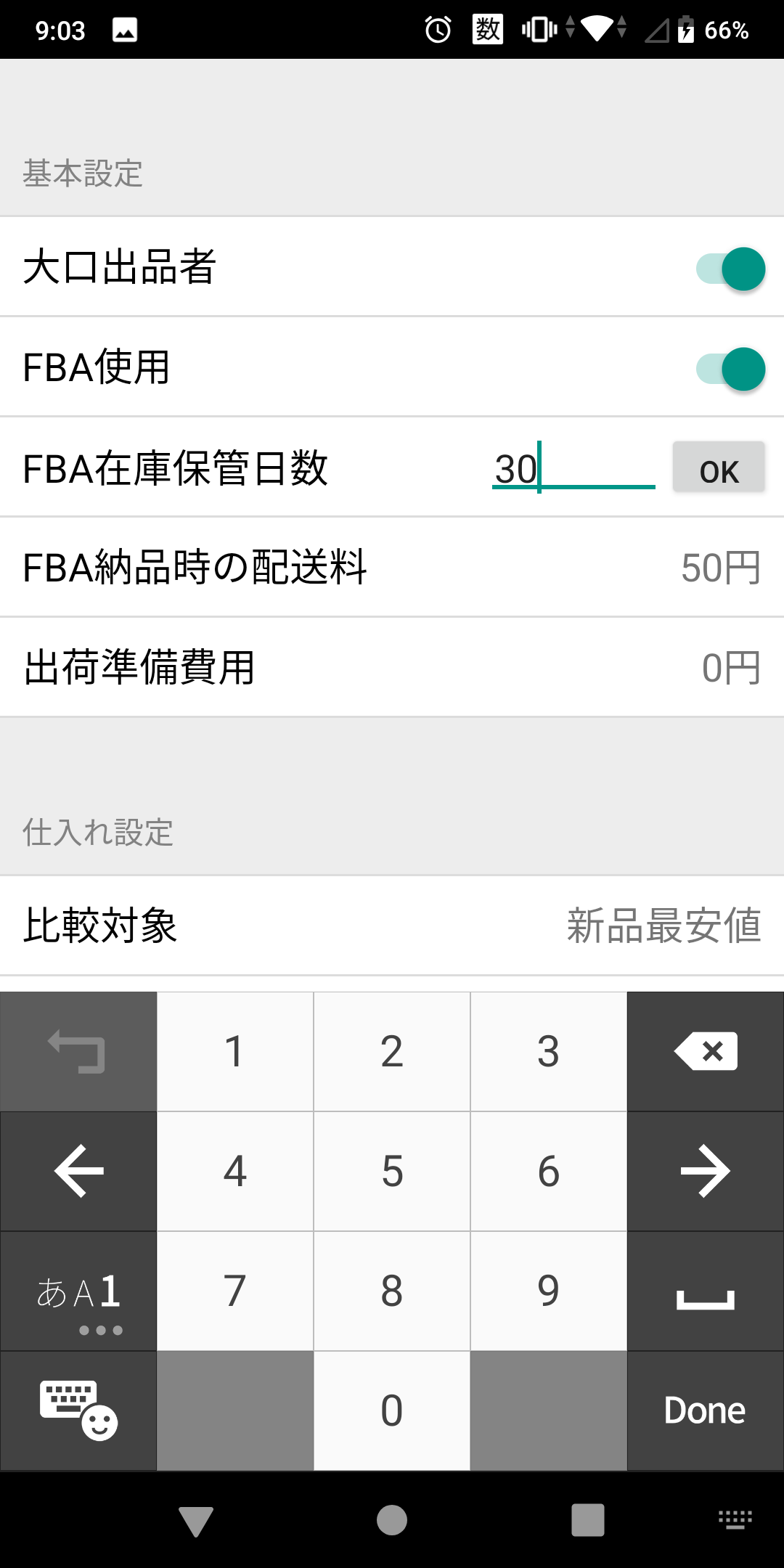
Task: Toggle the 大口出品者 switch
Action: coord(730,269)
